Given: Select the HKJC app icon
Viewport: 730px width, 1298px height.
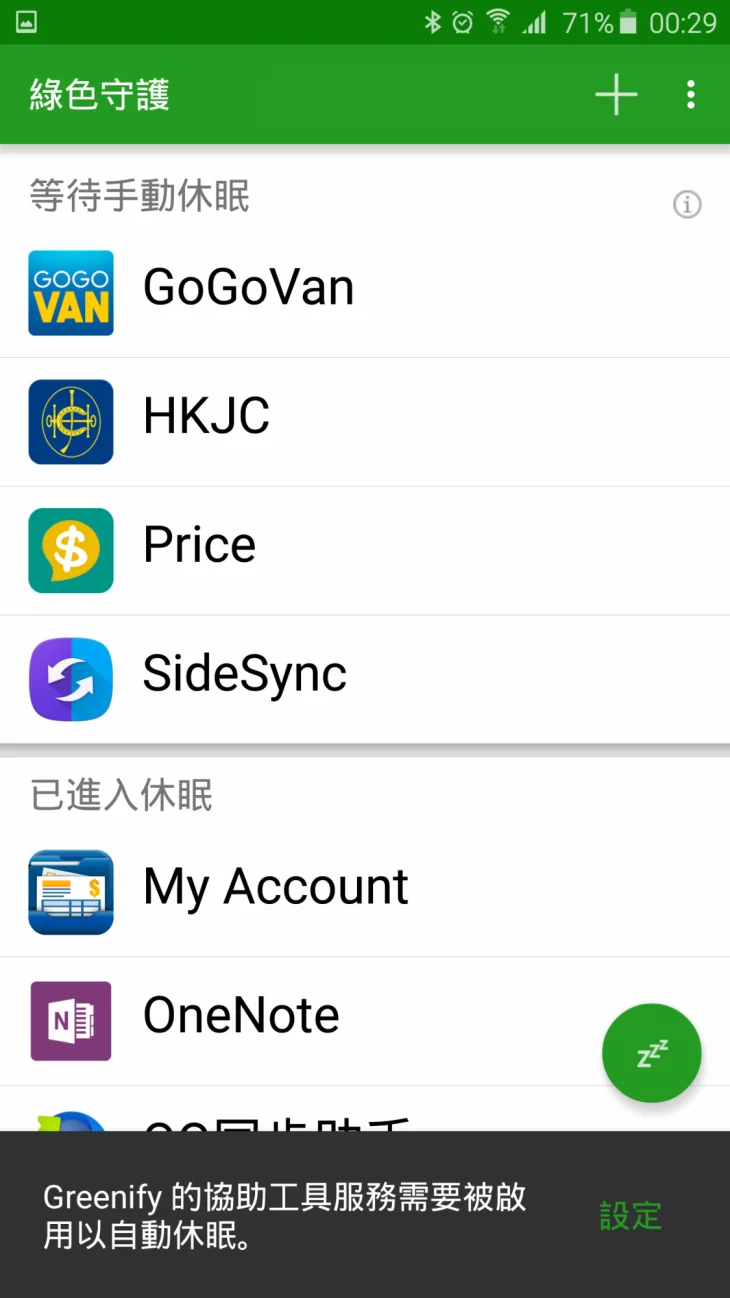Looking at the screenshot, I should (x=70, y=420).
